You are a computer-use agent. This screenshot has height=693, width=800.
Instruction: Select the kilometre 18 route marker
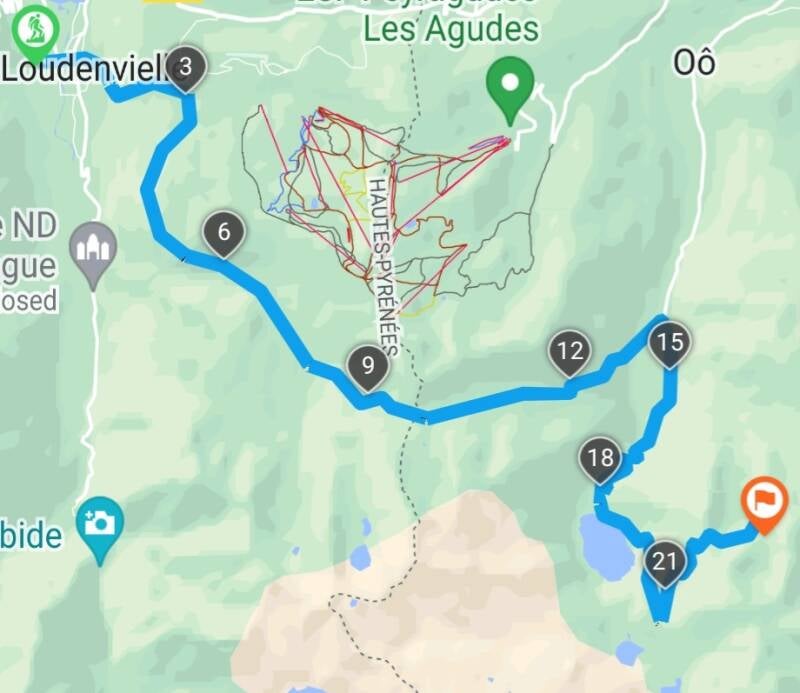[x=600, y=459]
